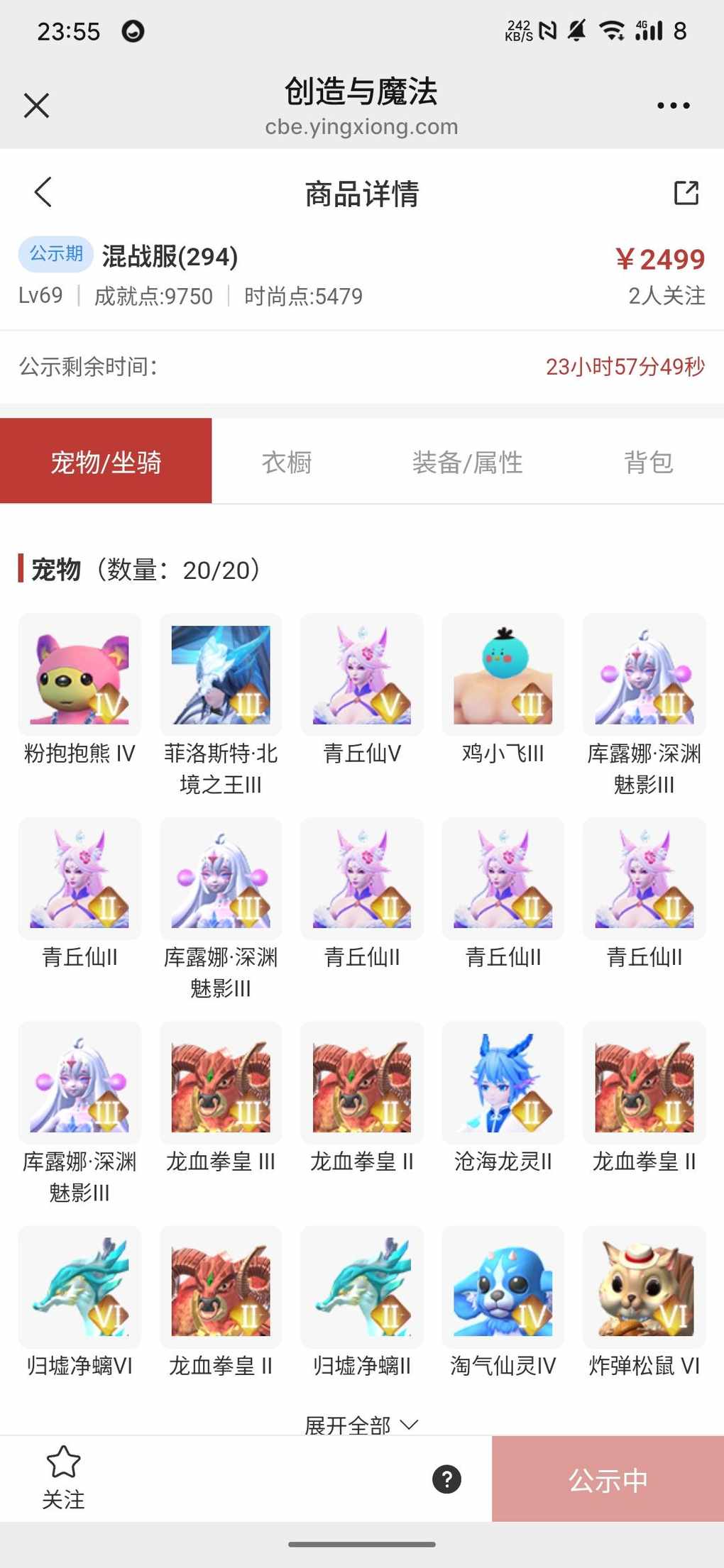View the 粉抱抱熊 IV pet

[x=79, y=675]
